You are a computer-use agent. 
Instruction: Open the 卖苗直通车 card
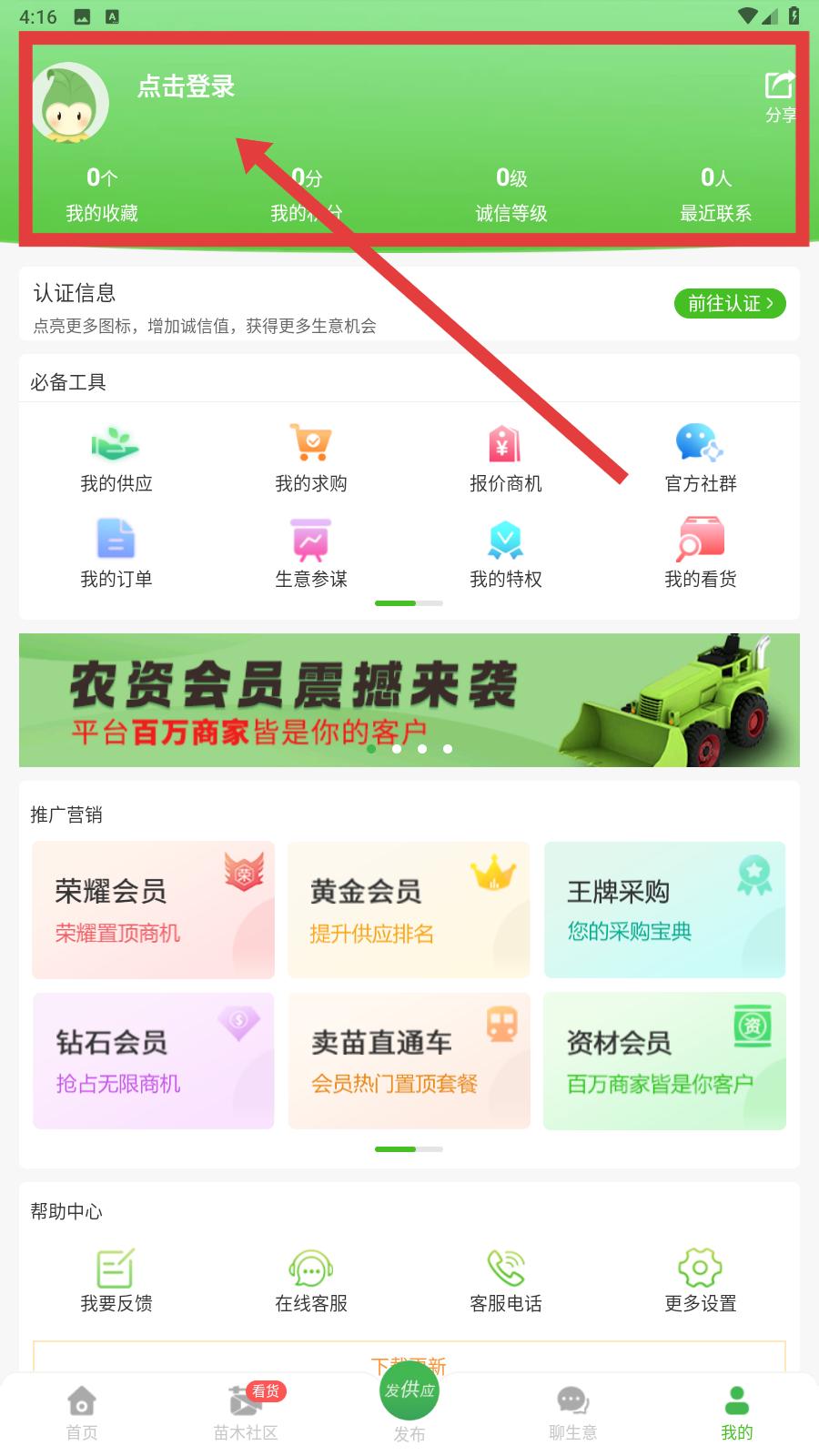click(x=409, y=1060)
